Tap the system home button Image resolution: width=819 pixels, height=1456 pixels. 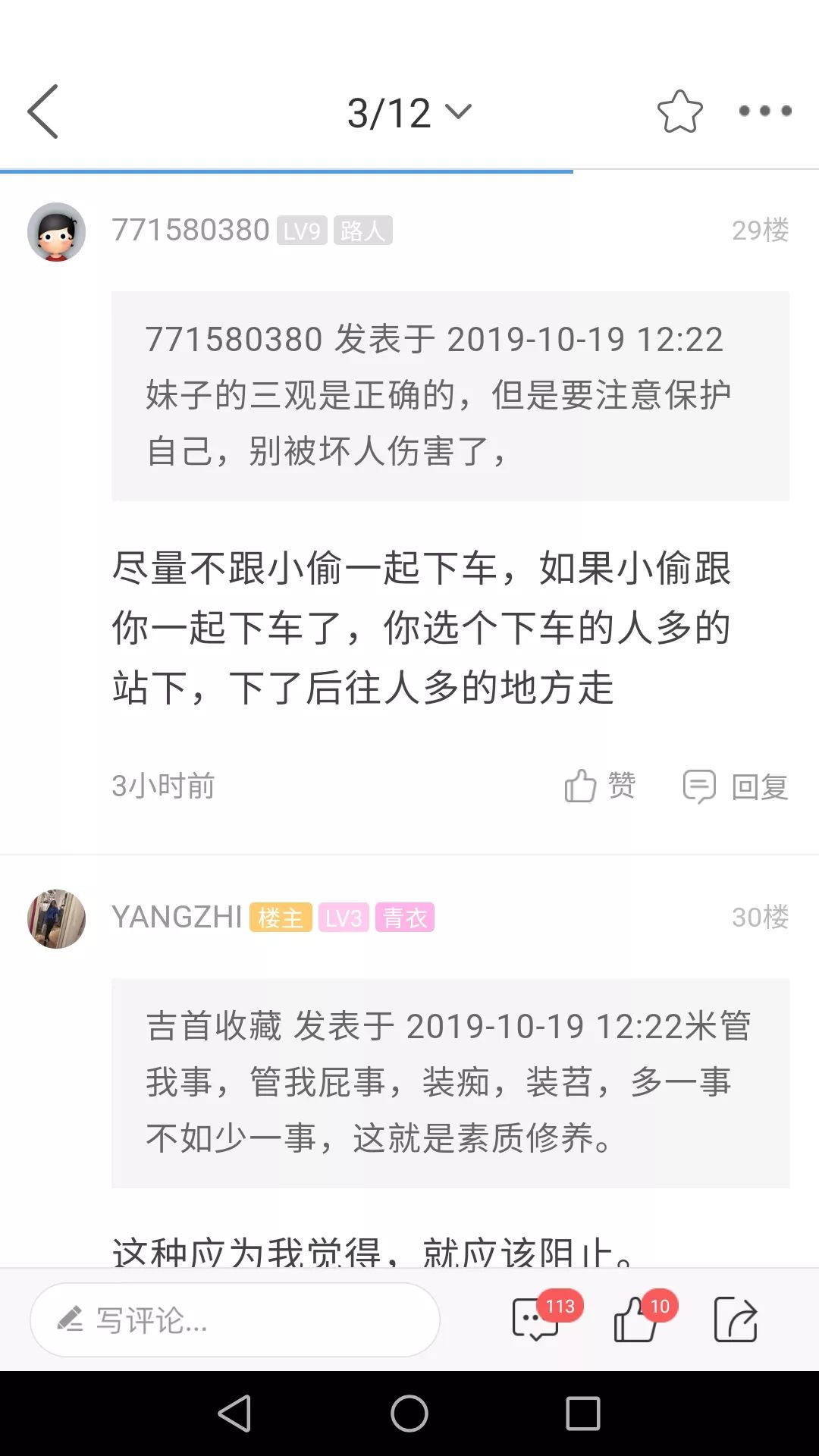click(x=409, y=1414)
